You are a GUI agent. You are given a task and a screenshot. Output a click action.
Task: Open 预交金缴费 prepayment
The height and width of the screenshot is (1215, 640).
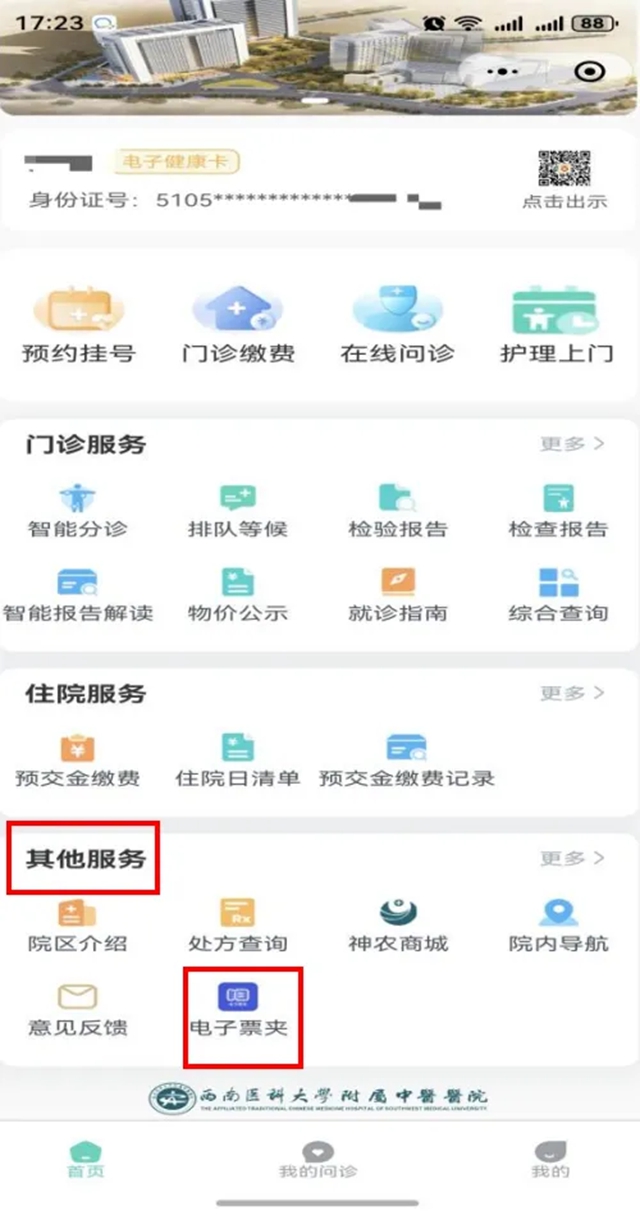77,761
